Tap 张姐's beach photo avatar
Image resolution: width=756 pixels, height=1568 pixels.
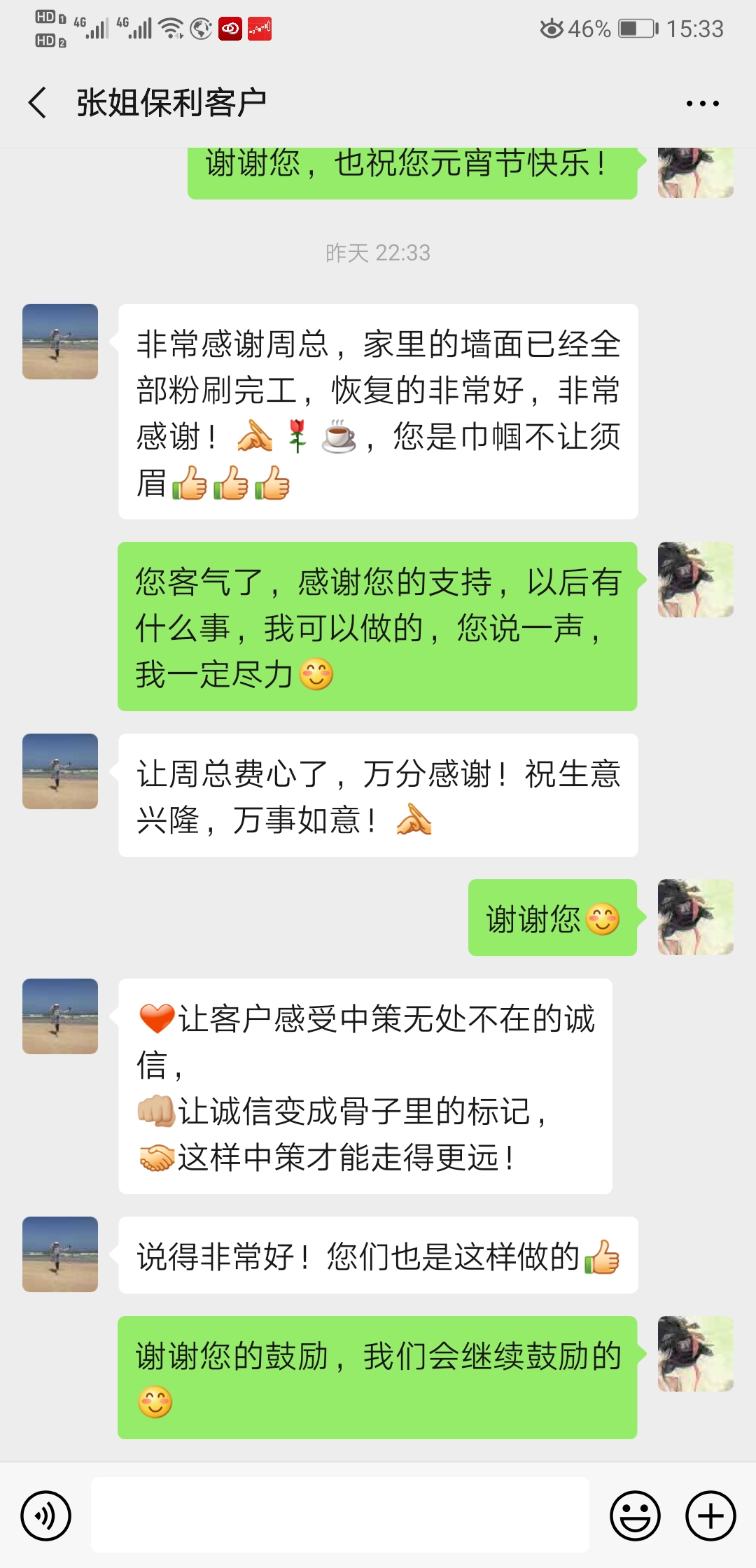(59, 341)
